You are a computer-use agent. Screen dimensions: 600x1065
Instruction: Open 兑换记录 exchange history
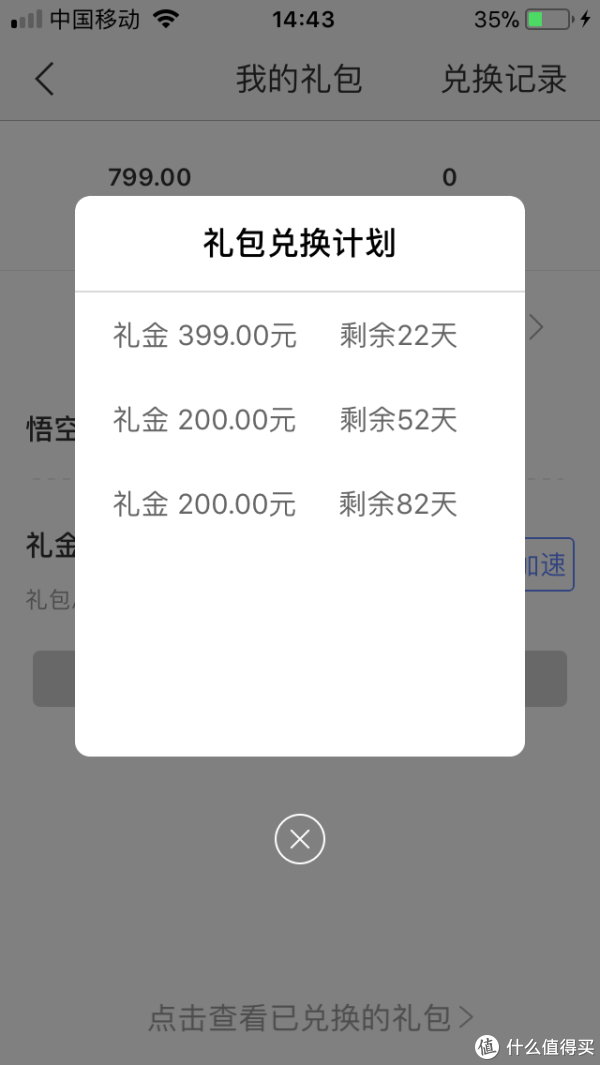coord(503,79)
